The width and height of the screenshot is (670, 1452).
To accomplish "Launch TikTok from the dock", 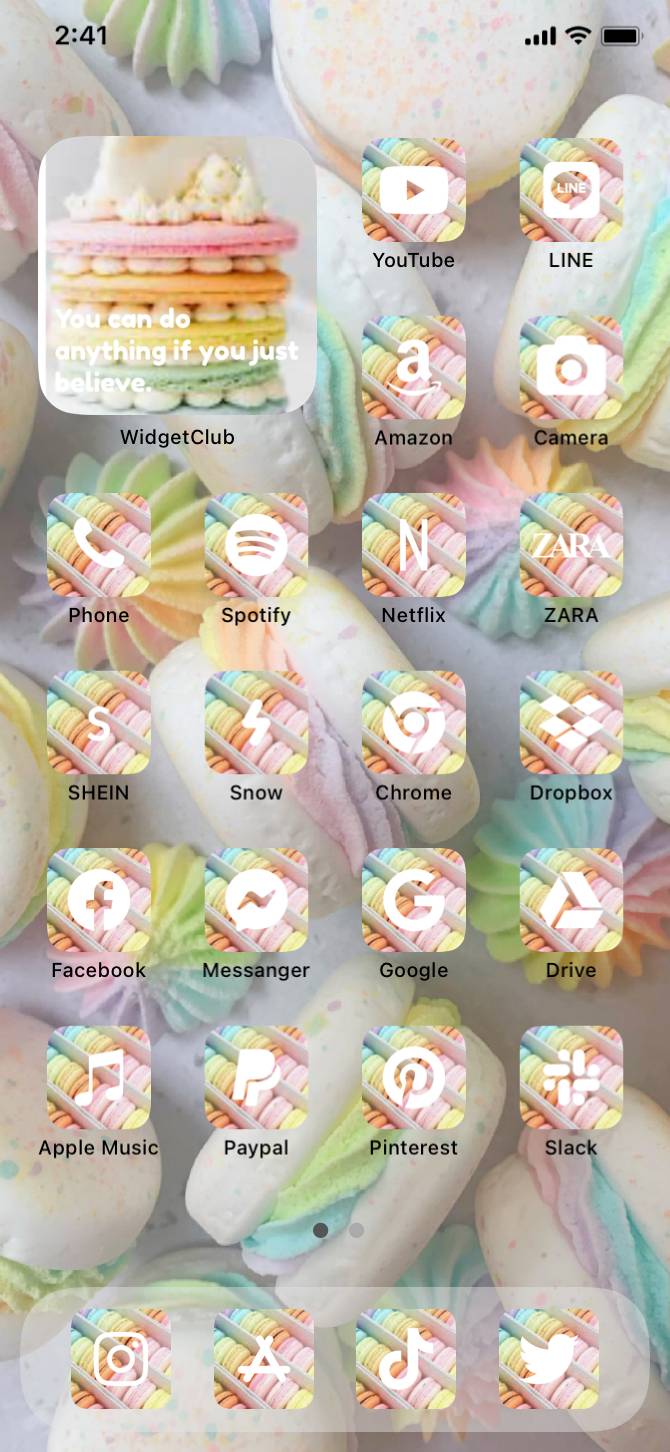I will pos(406,1359).
